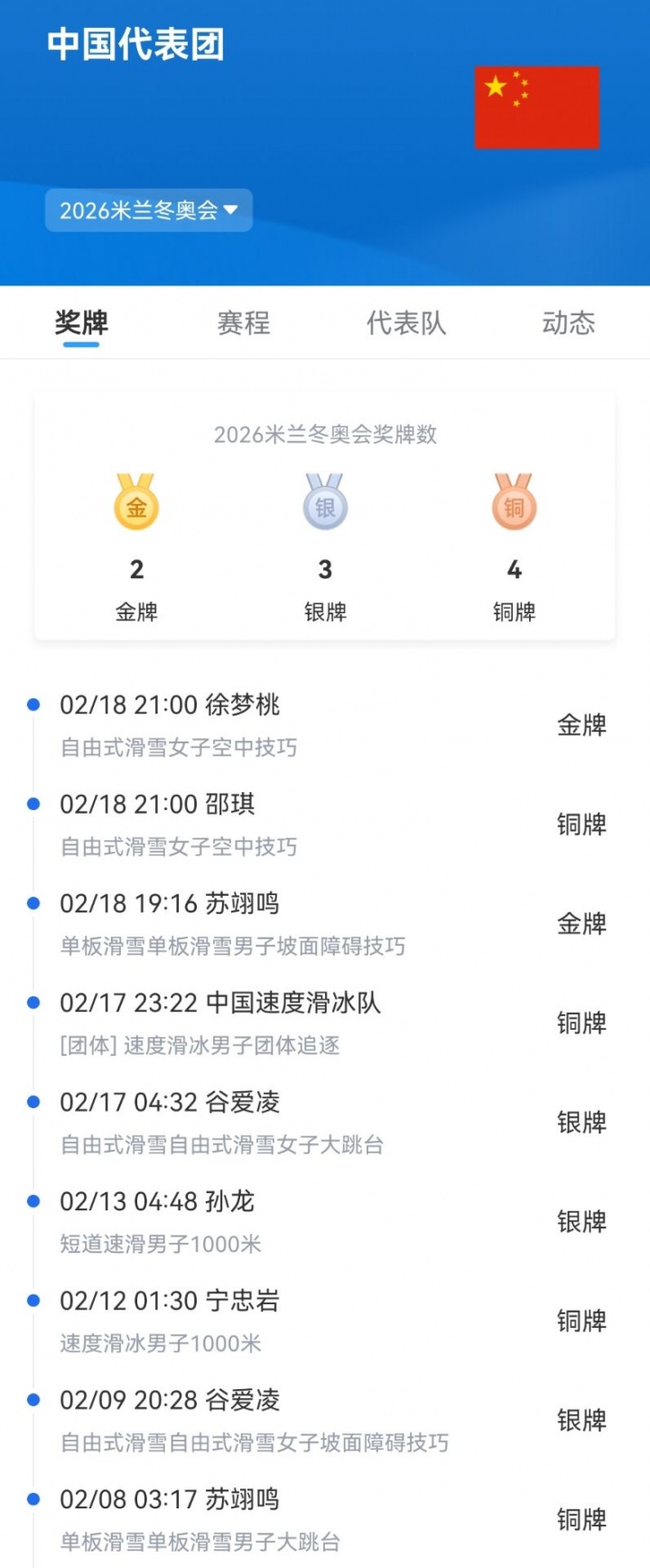Expand the 2026米兰冬奥会 games dropdown

pos(149,210)
